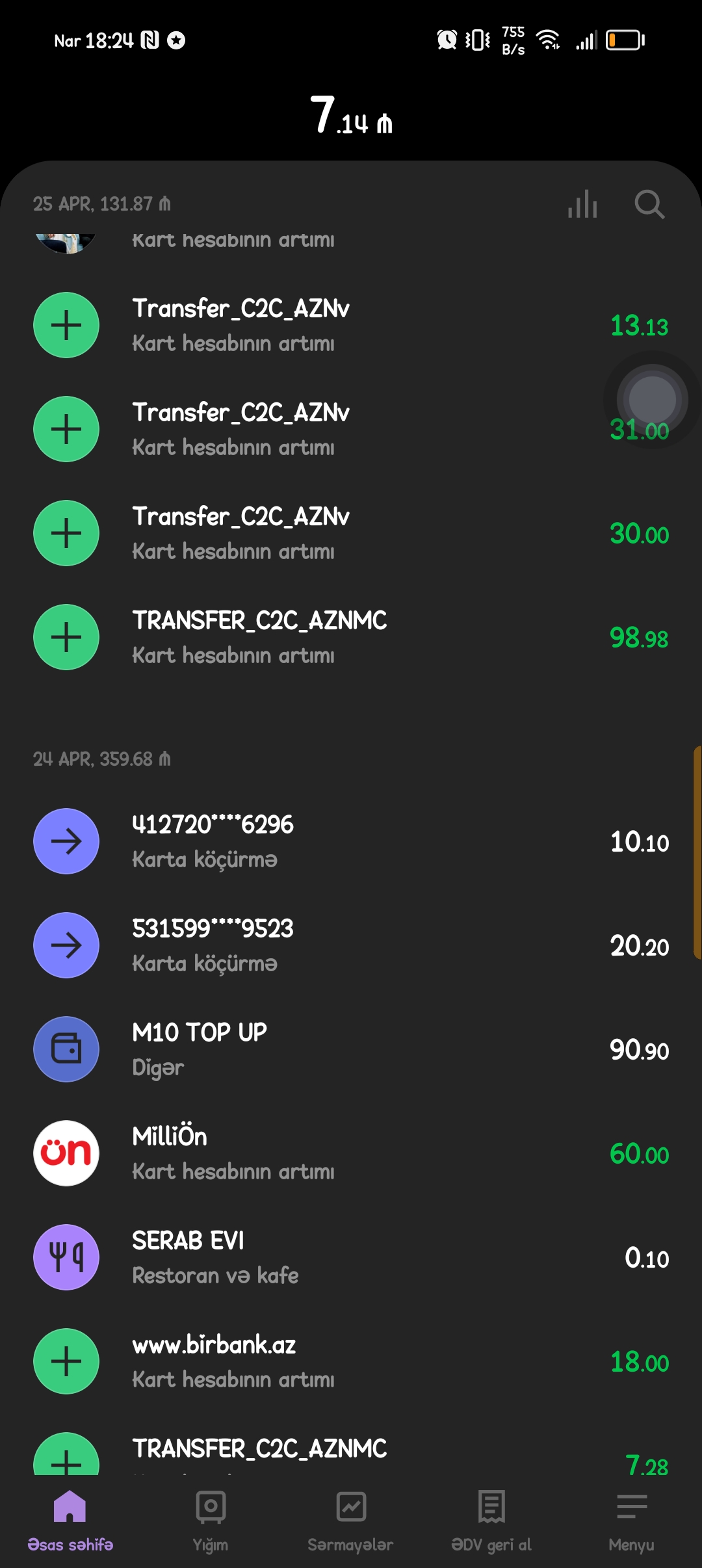This screenshot has height=1568, width=702.
Task: Open the www.birbank.az top-up transaction
Action: [351, 1361]
